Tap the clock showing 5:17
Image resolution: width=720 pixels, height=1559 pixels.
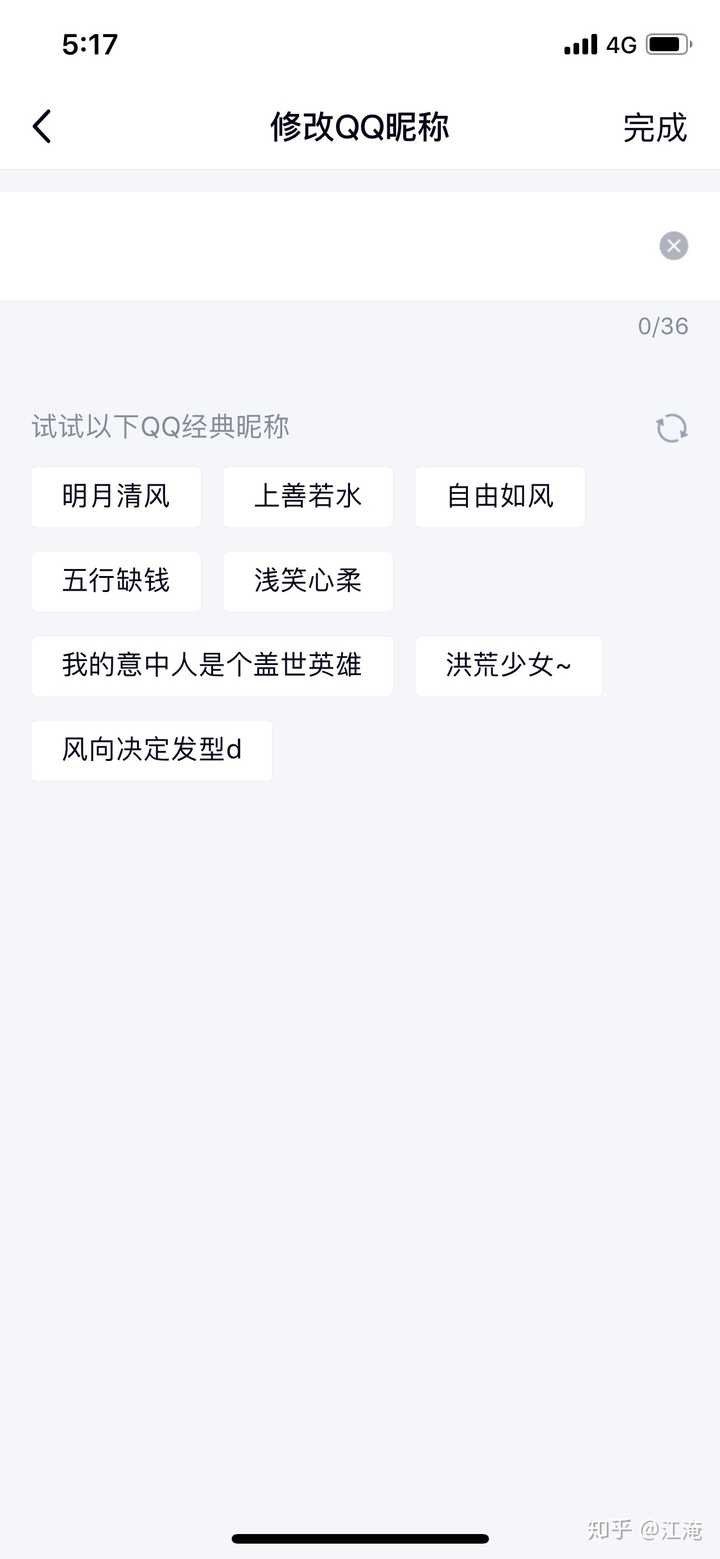(90, 43)
